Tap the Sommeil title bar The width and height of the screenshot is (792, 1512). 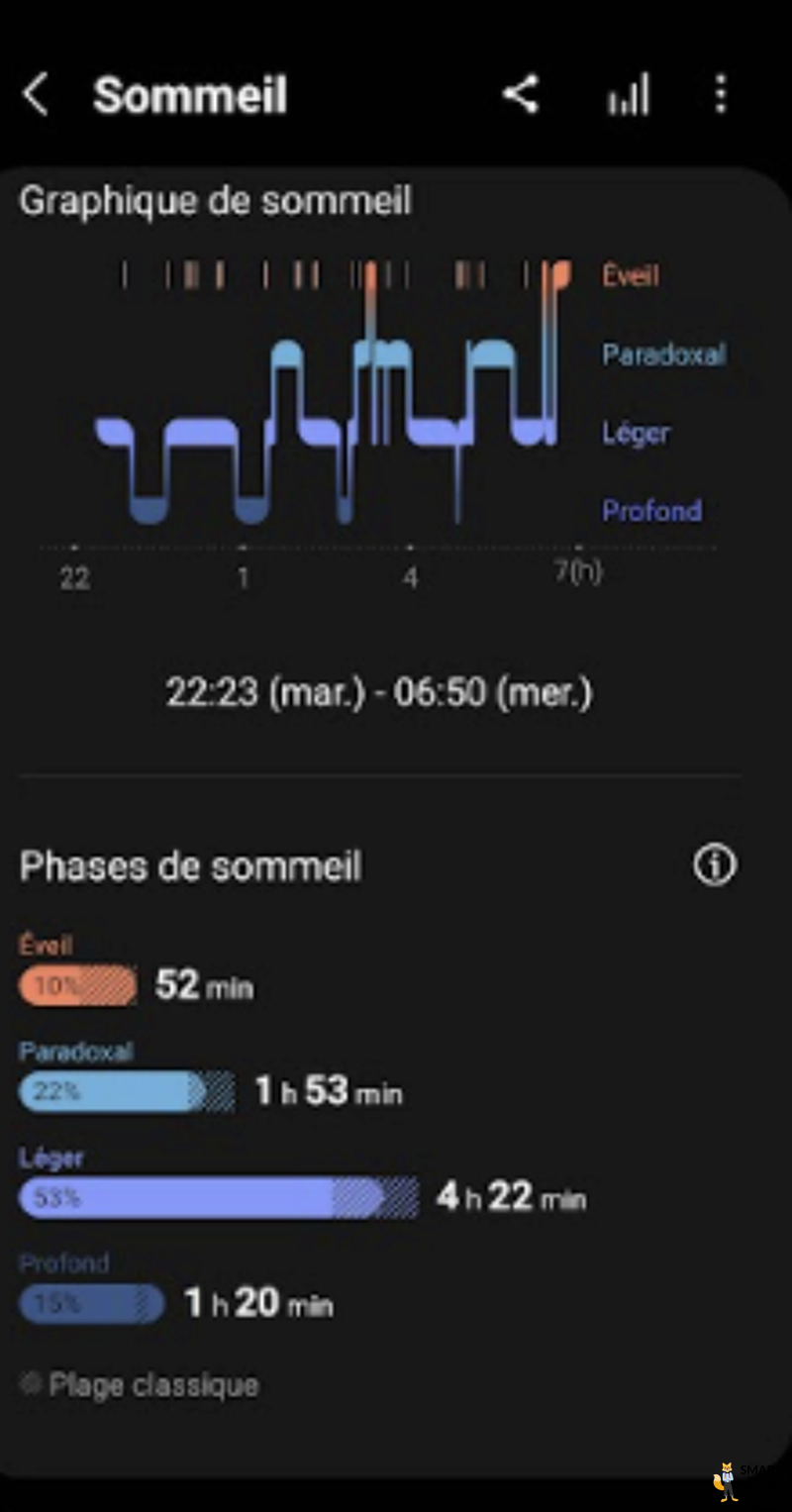(190, 94)
